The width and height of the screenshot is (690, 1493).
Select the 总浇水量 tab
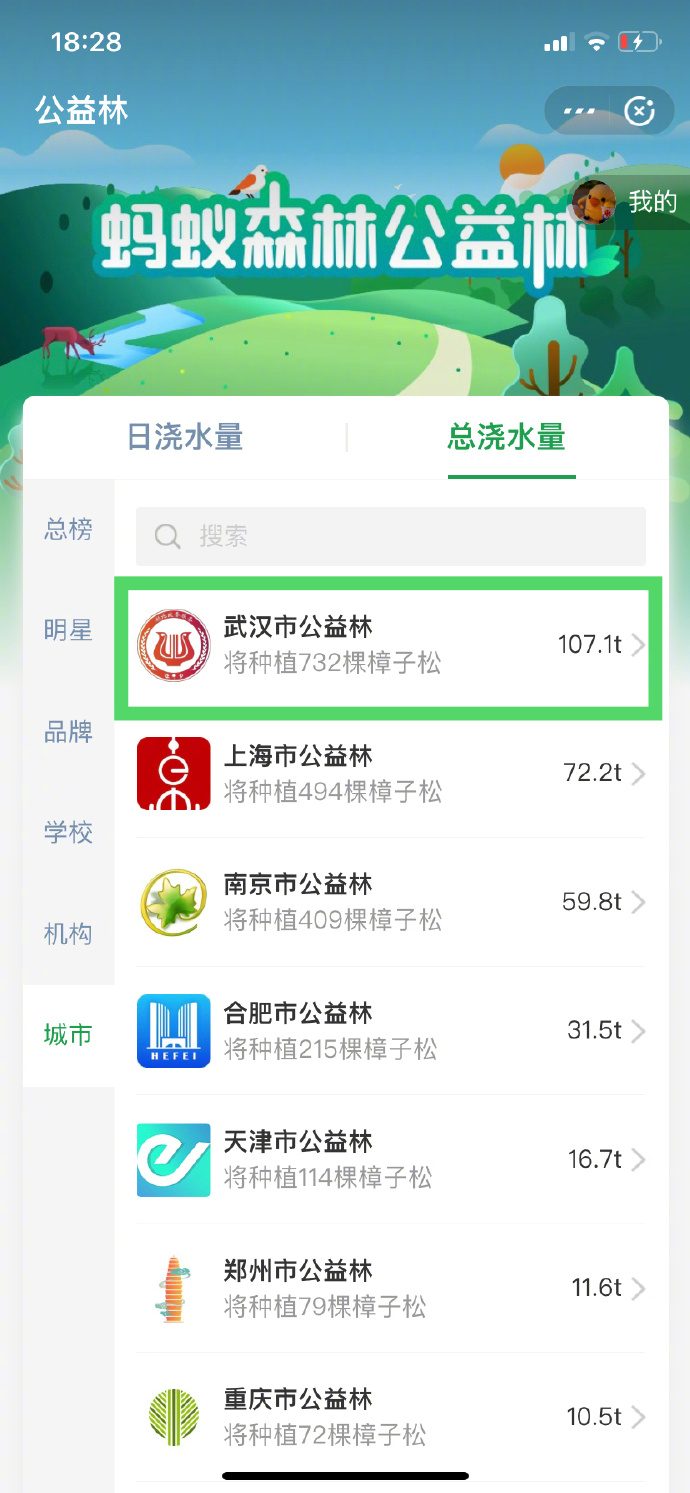[506, 437]
